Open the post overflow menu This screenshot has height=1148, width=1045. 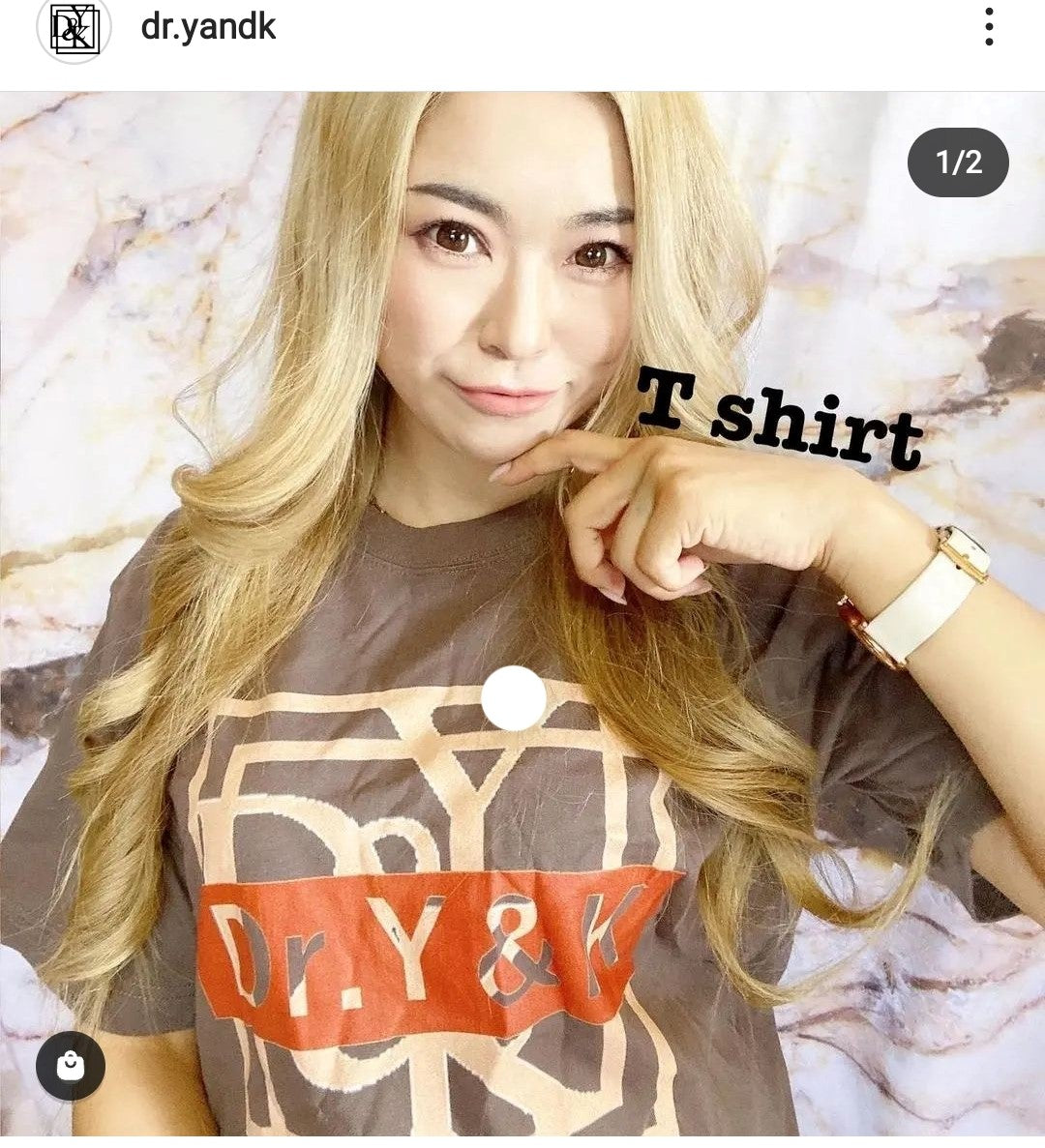point(988,27)
